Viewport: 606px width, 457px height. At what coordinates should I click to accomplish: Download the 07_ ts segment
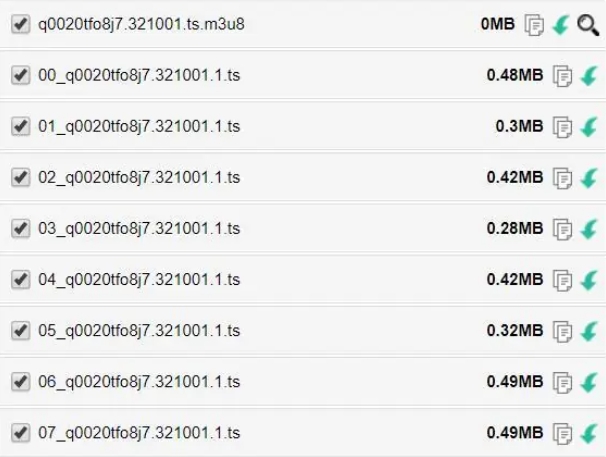coord(588,433)
